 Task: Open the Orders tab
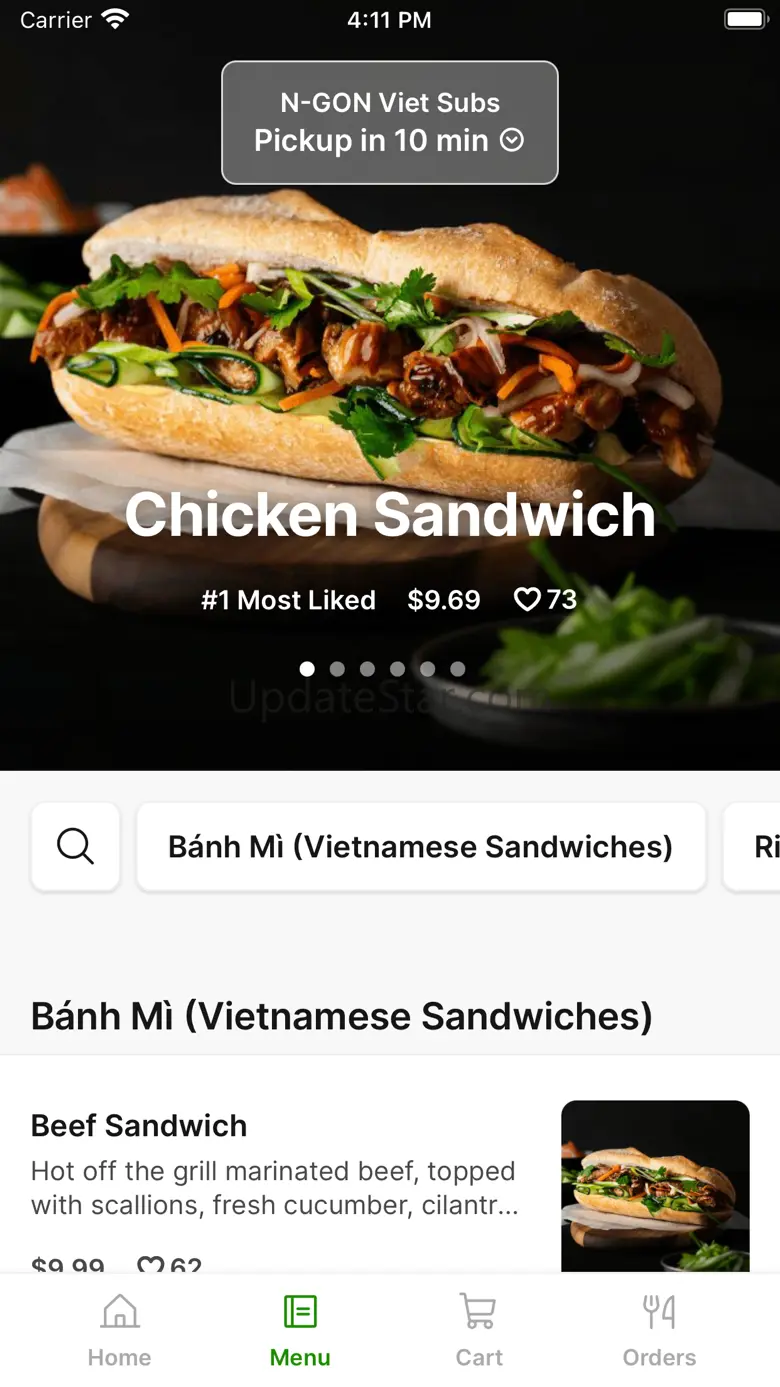pos(659,1330)
